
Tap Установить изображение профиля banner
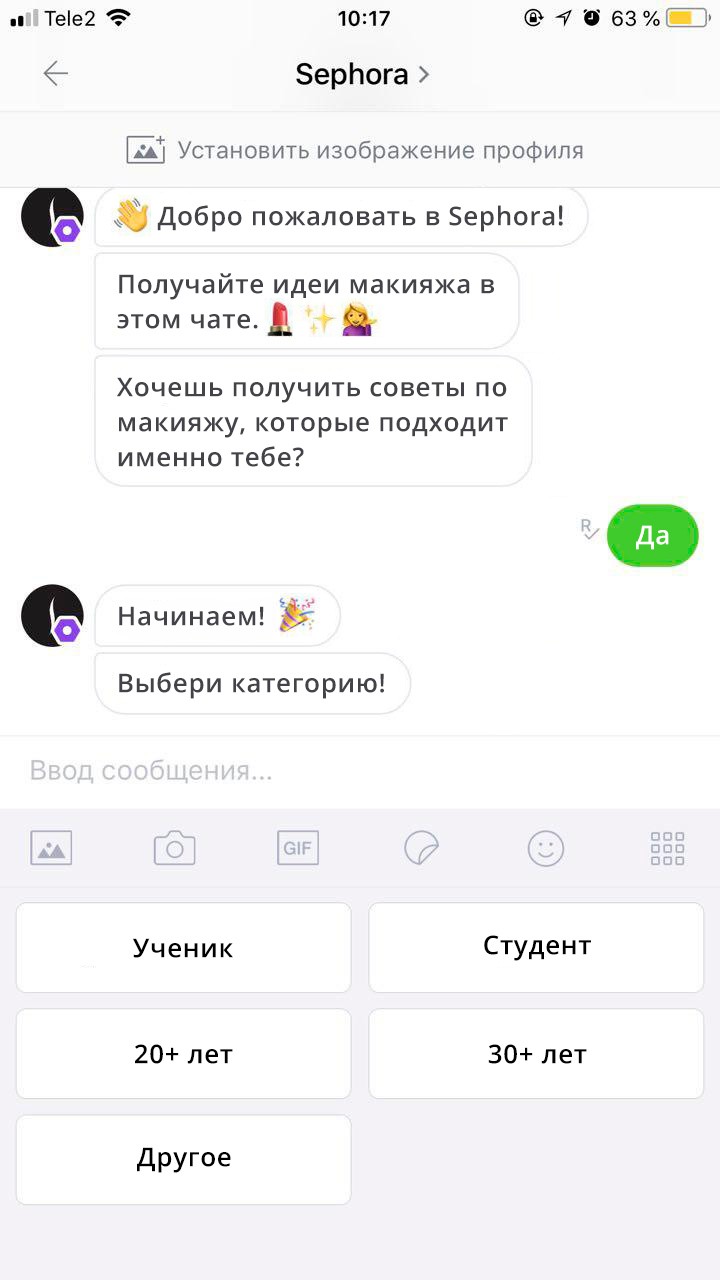click(360, 150)
